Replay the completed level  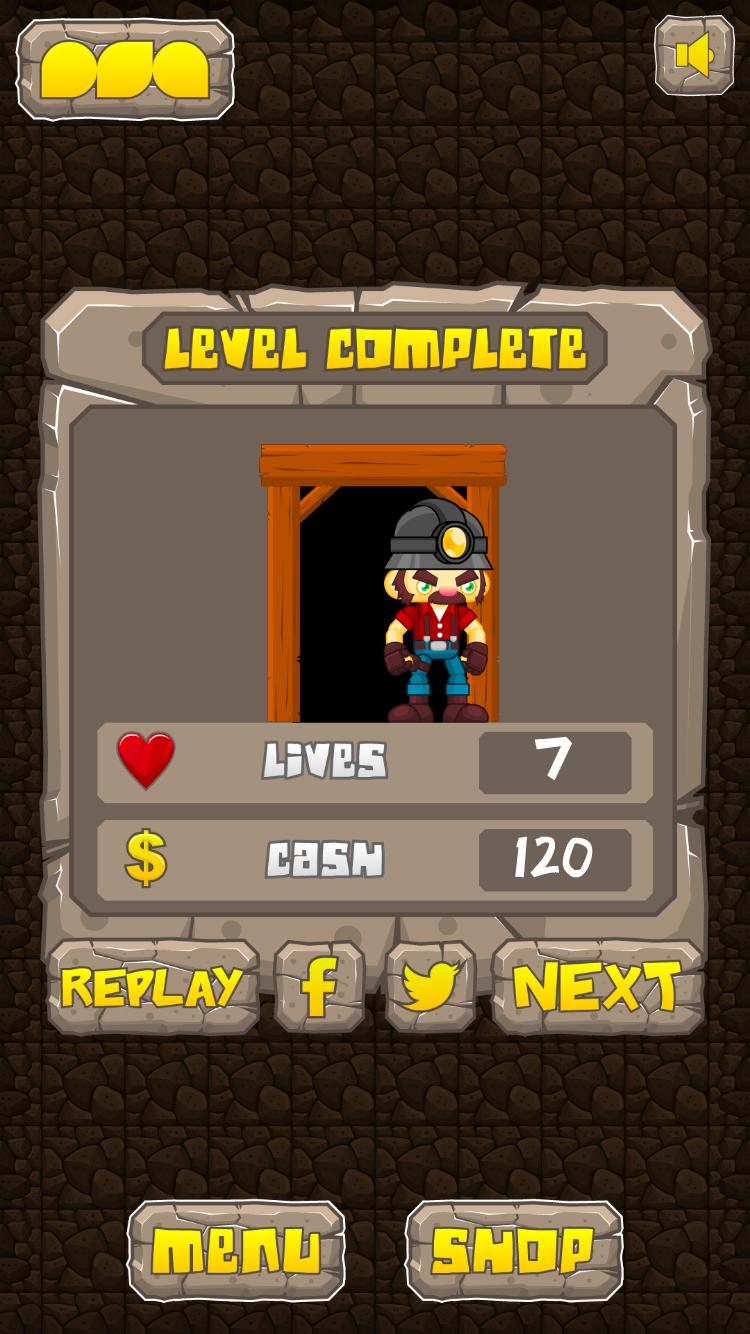pyautogui.click(x=153, y=987)
